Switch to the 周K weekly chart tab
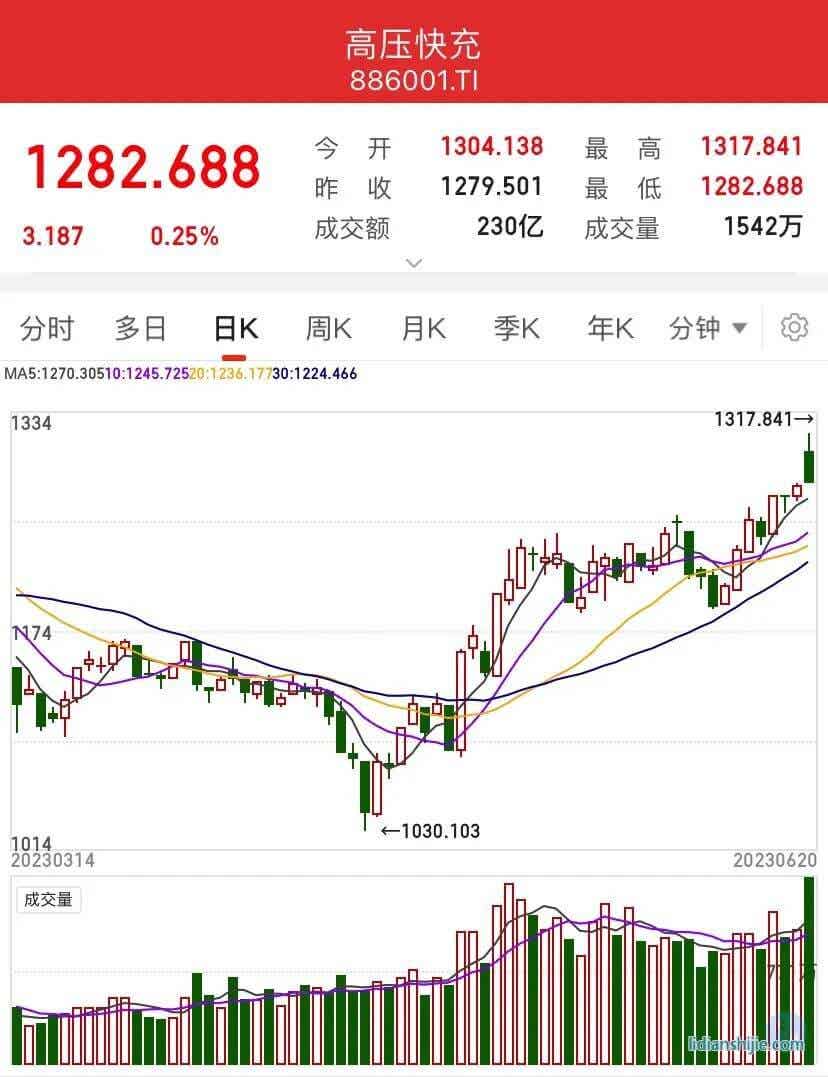The image size is (828, 1077). coord(327,327)
